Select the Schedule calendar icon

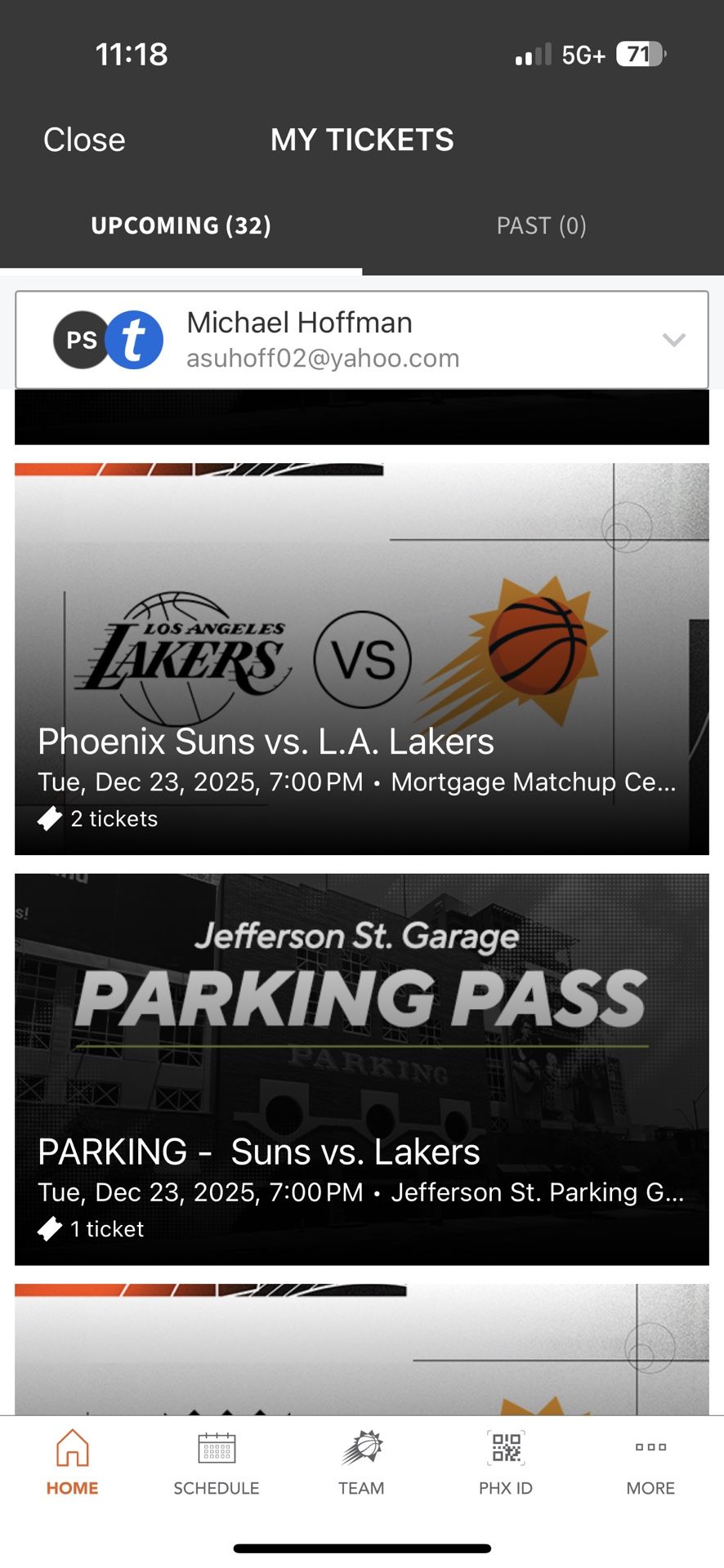coord(216,1450)
